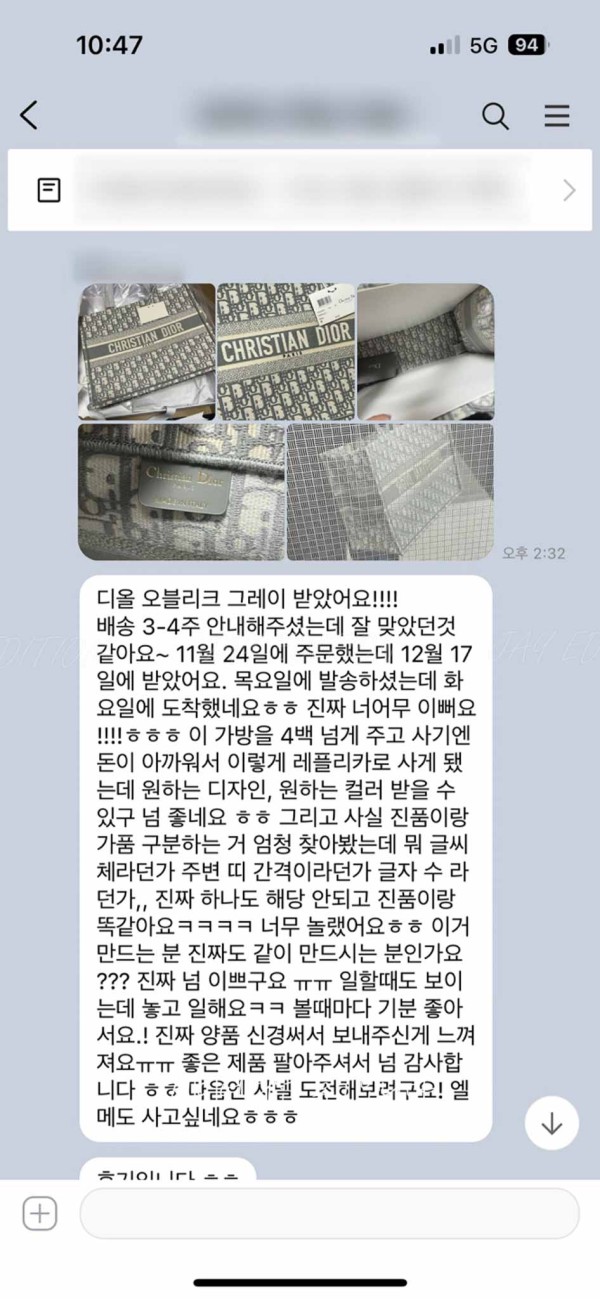Open the clear plastic packaging photo
The height and width of the screenshot is (1299, 600).
[390, 492]
